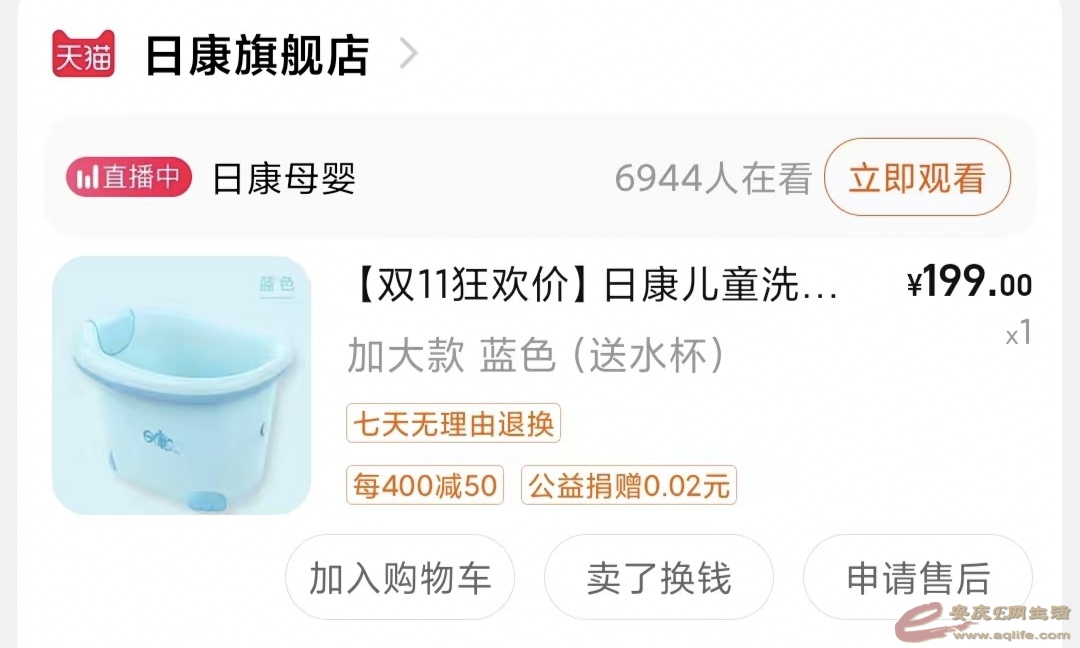1080x648 pixels.
Task: Open the blue bathtub product image
Action: click(x=181, y=385)
